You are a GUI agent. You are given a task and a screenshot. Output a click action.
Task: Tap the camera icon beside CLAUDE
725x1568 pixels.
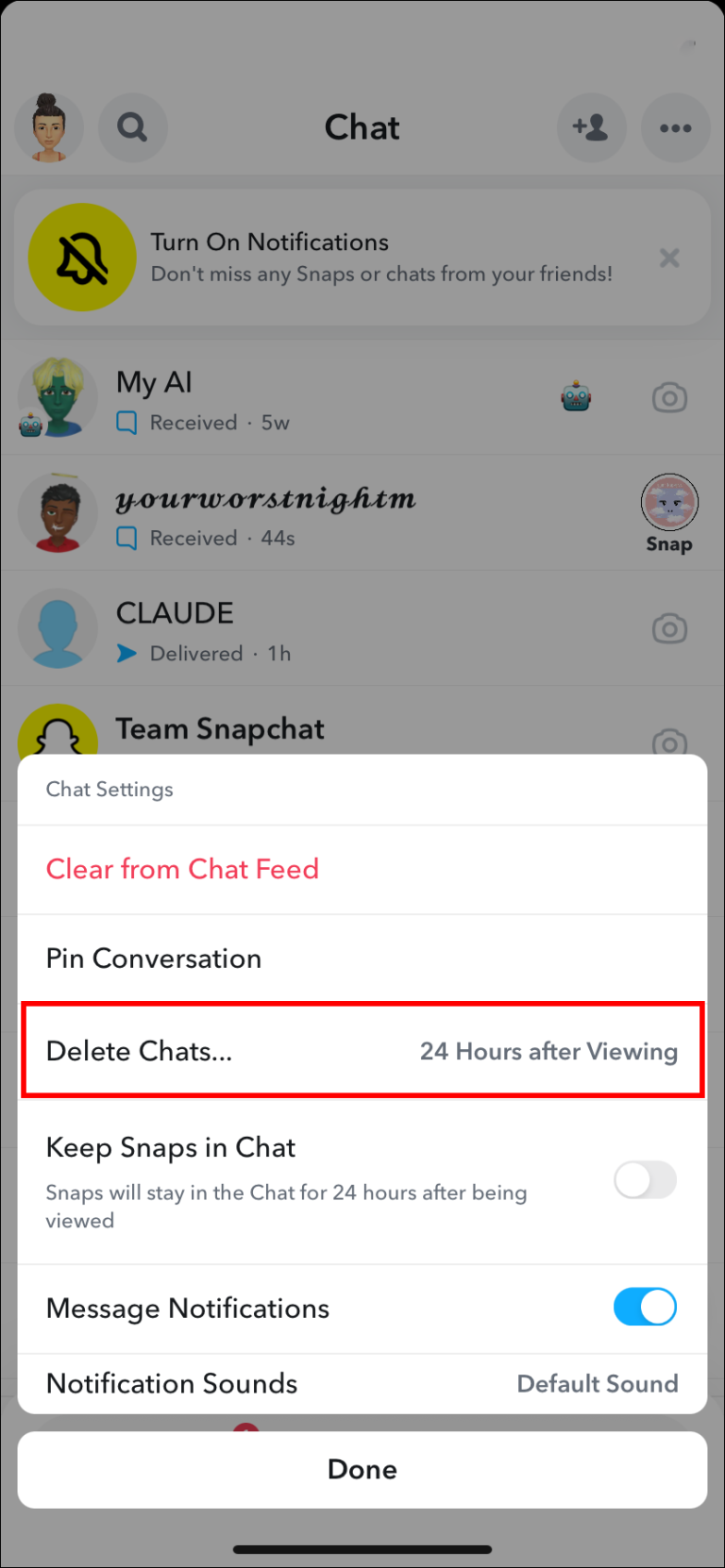point(669,628)
